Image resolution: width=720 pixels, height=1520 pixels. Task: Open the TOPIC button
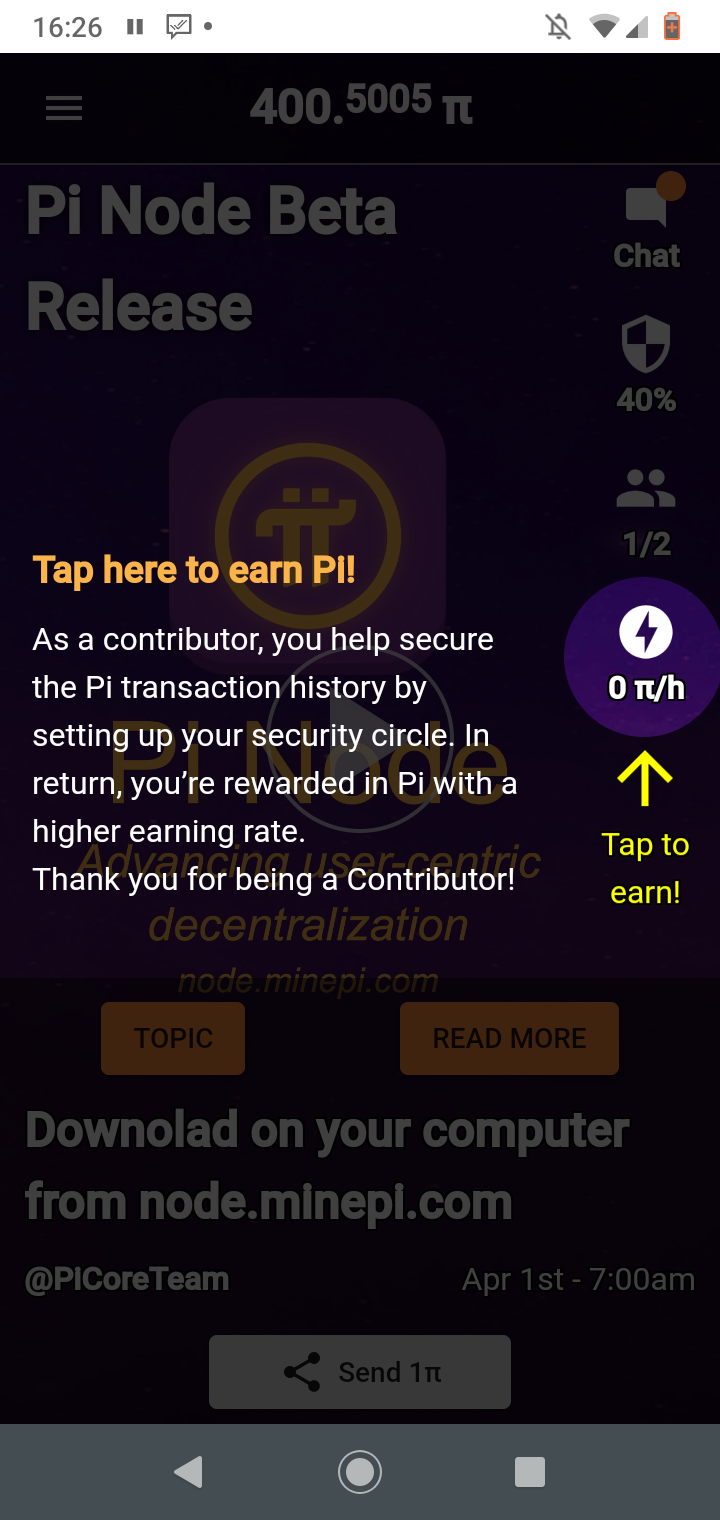[173, 1038]
